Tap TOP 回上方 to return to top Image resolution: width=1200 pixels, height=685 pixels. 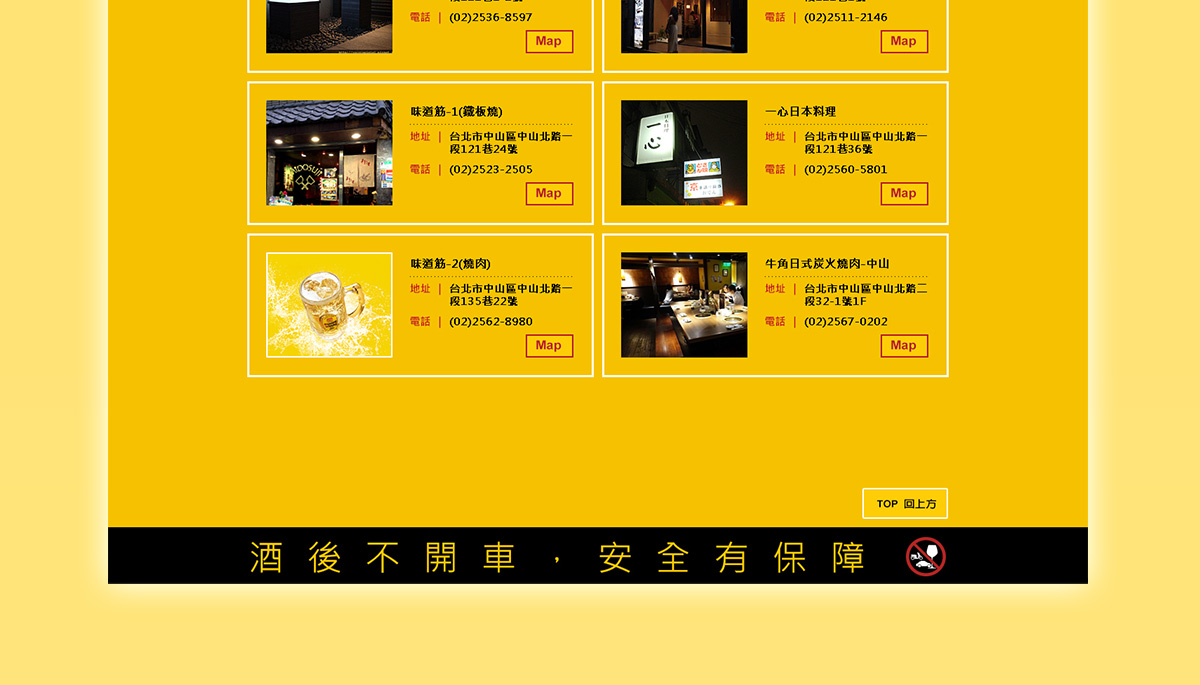pyautogui.click(x=905, y=504)
